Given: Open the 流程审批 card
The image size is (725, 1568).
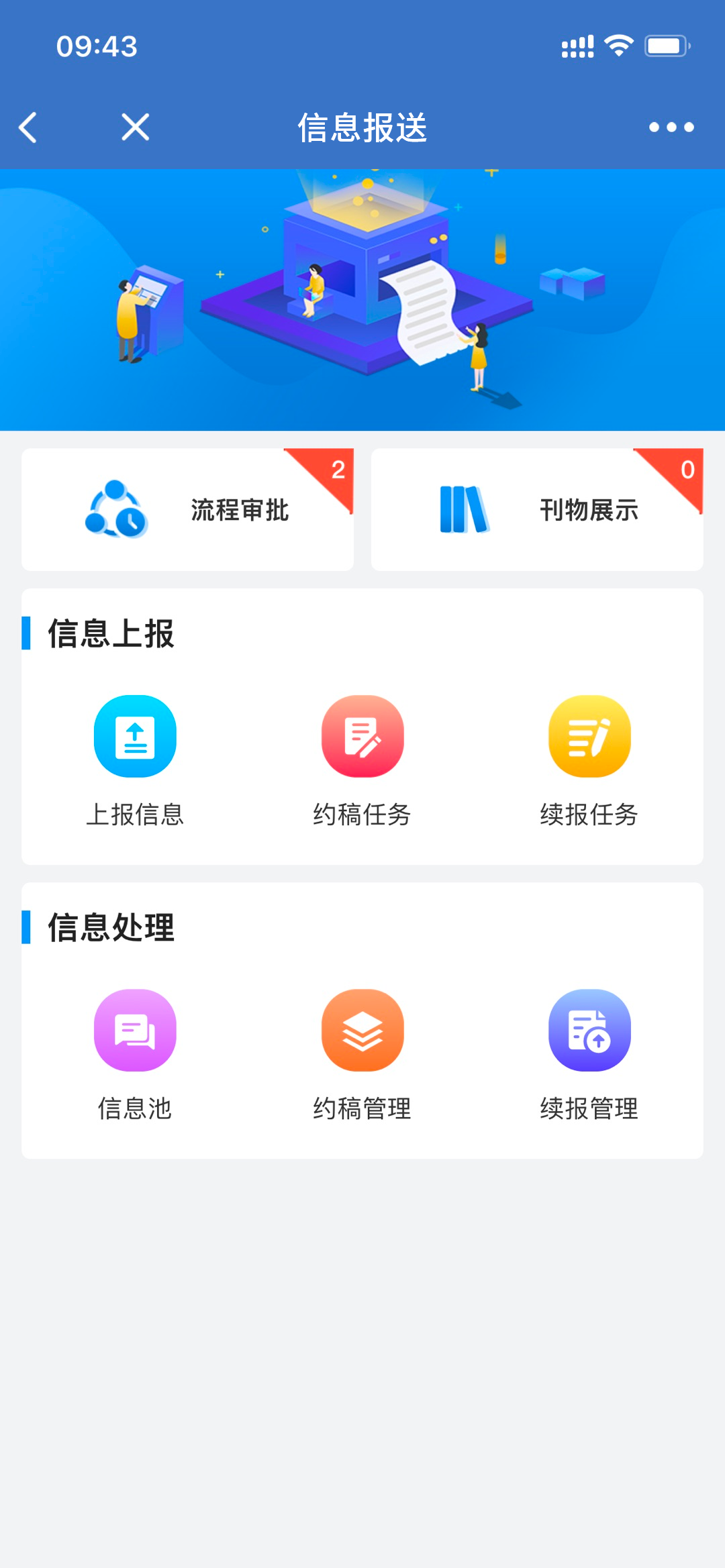Looking at the screenshot, I should pos(187,510).
